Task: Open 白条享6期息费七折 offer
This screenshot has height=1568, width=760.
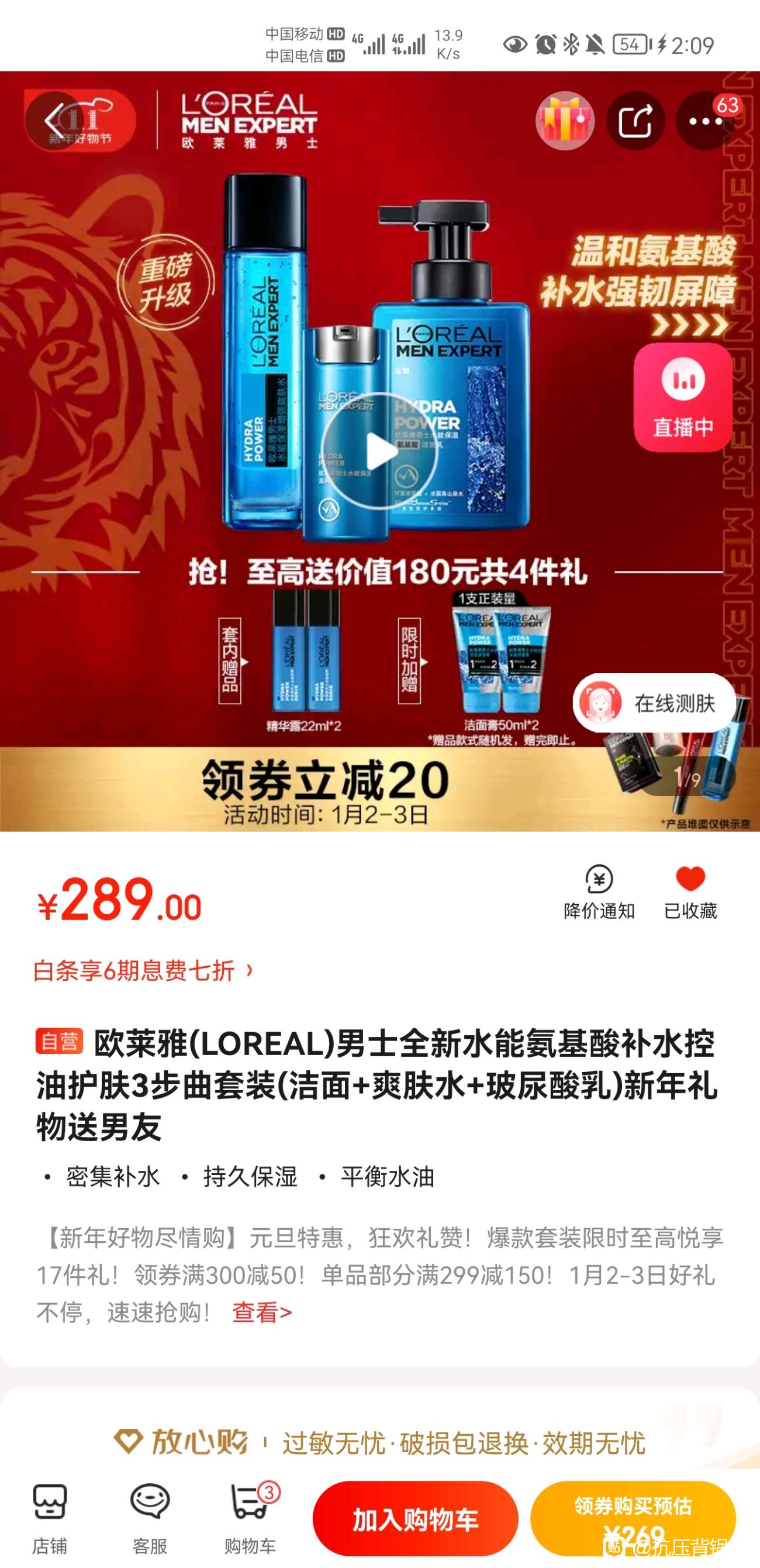Action: click(143, 970)
